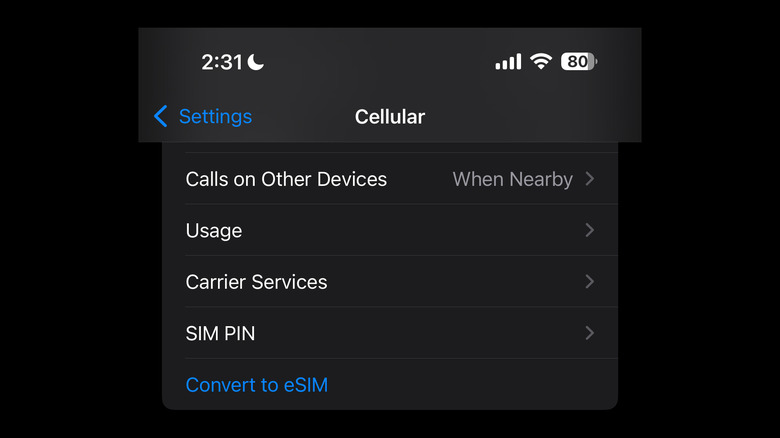Open Calls on Other Devices
Viewport: 780px width, 438px height.
pyautogui.click(x=389, y=180)
